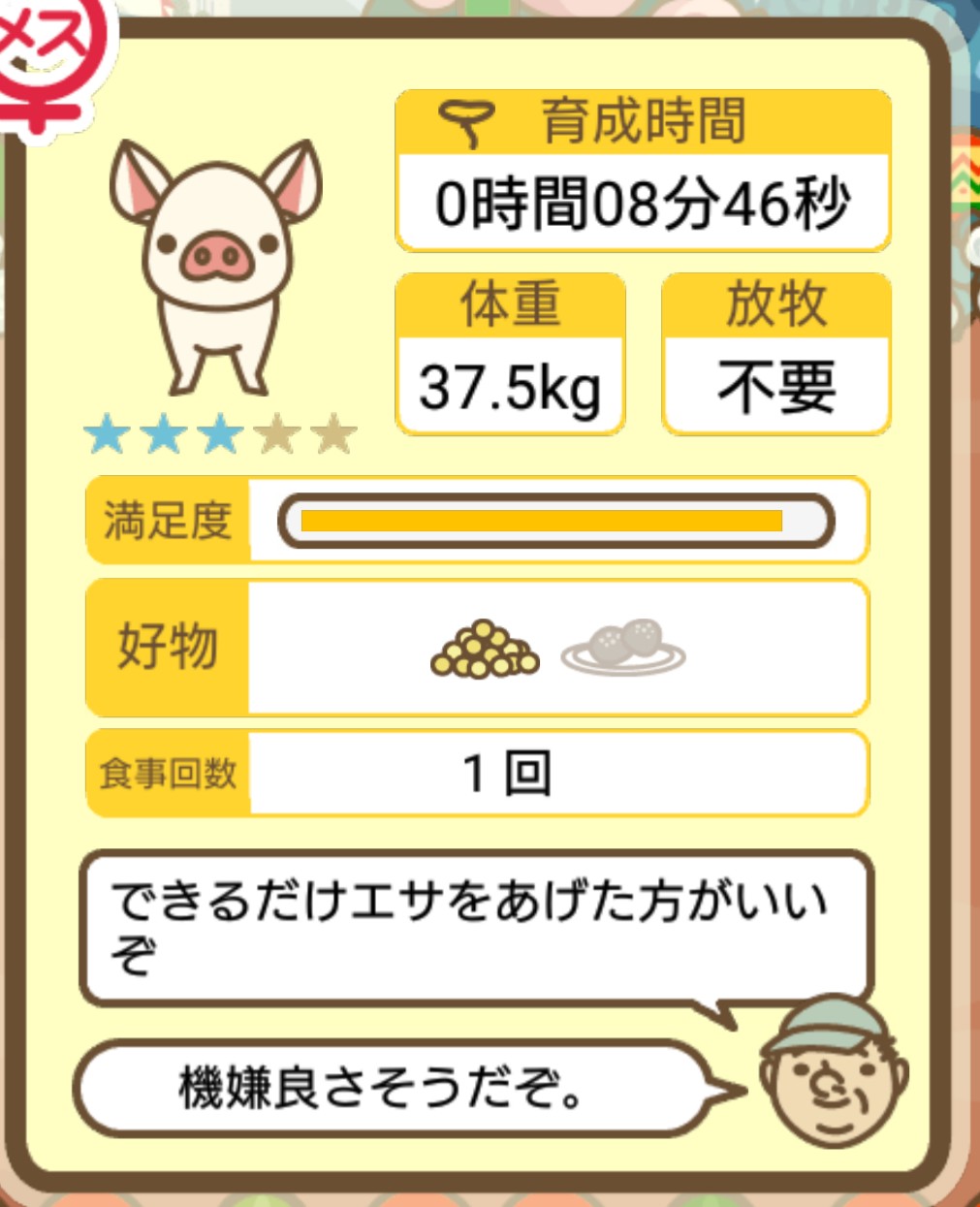This screenshot has height=1207, width=980.
Task: Tap the farmer's feeding advice speech bubble
Action: 475,926
